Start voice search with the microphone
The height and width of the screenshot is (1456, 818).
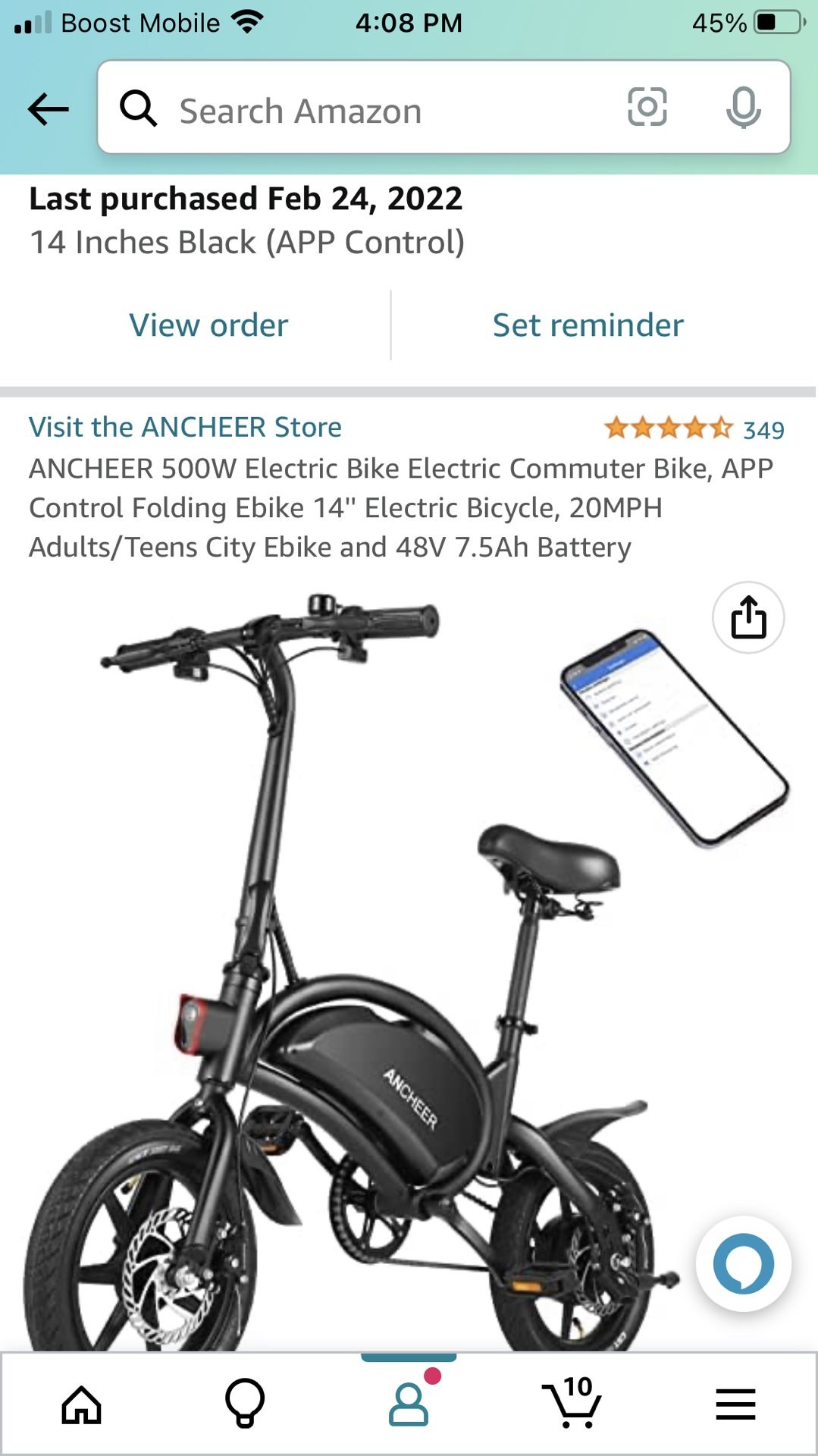743,107
